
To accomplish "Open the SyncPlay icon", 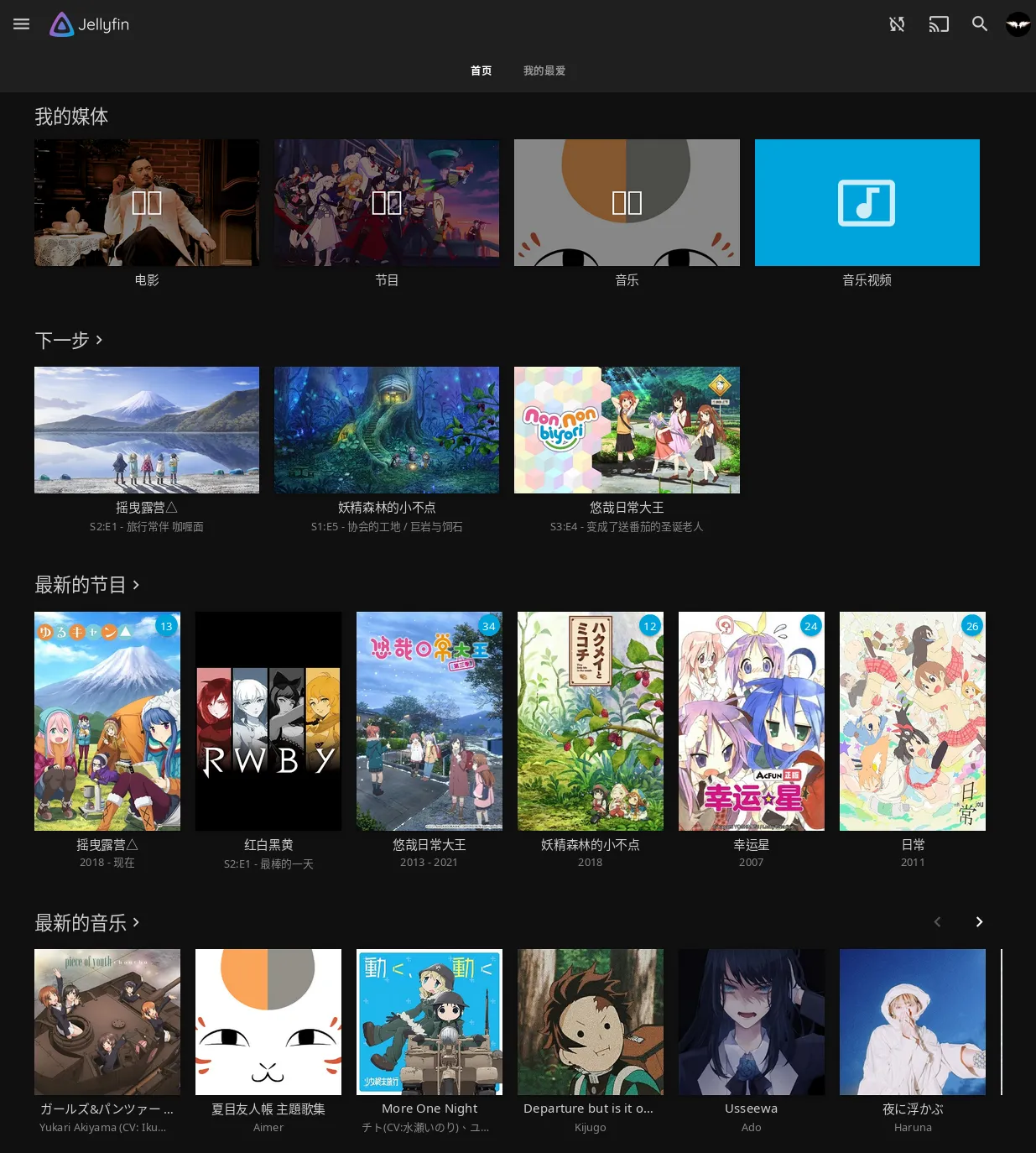I will [897, 24].
